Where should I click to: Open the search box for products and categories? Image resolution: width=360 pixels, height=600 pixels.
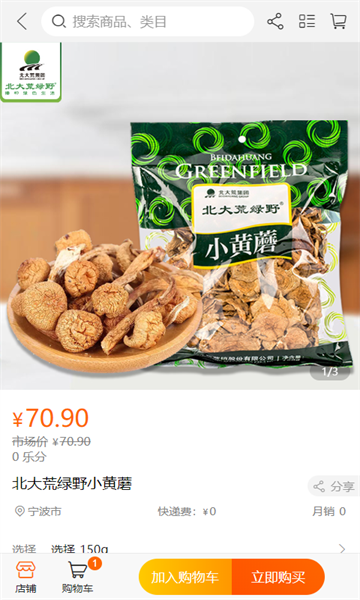[x=147, y=21]
